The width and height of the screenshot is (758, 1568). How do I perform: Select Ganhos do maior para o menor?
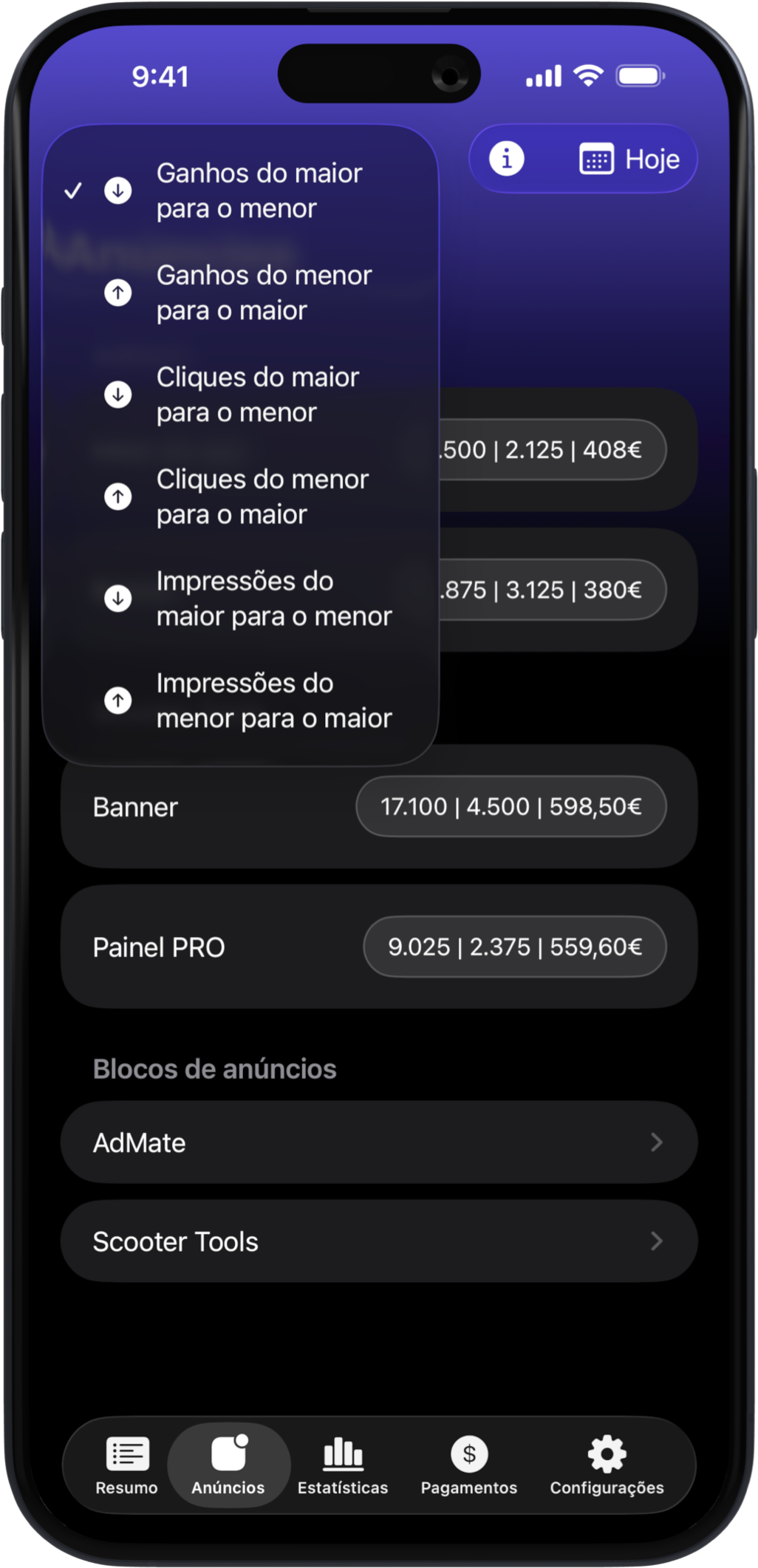pos(241,191)
